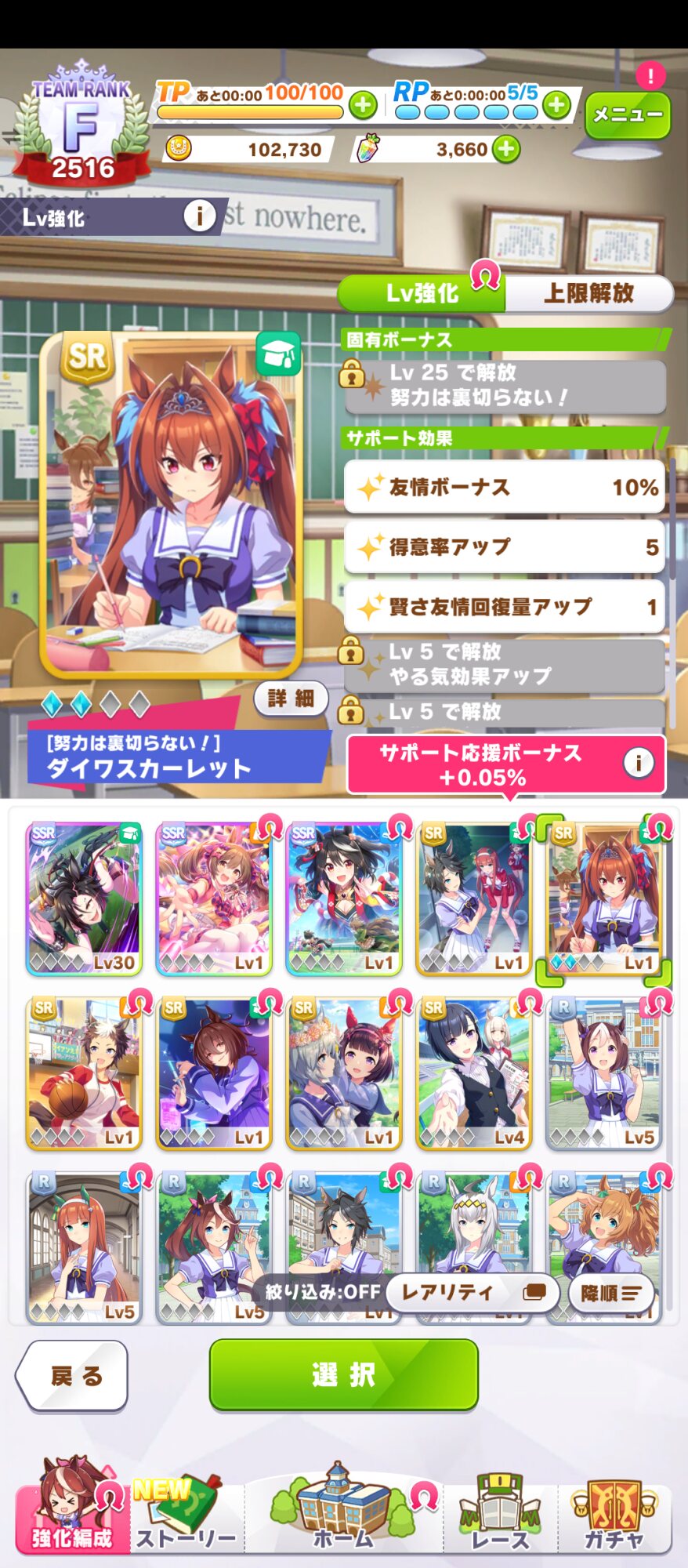The width and height of the screenshot is (688, 1568).
Task: Select the basketball SR card
Action: coord(84,1073)
